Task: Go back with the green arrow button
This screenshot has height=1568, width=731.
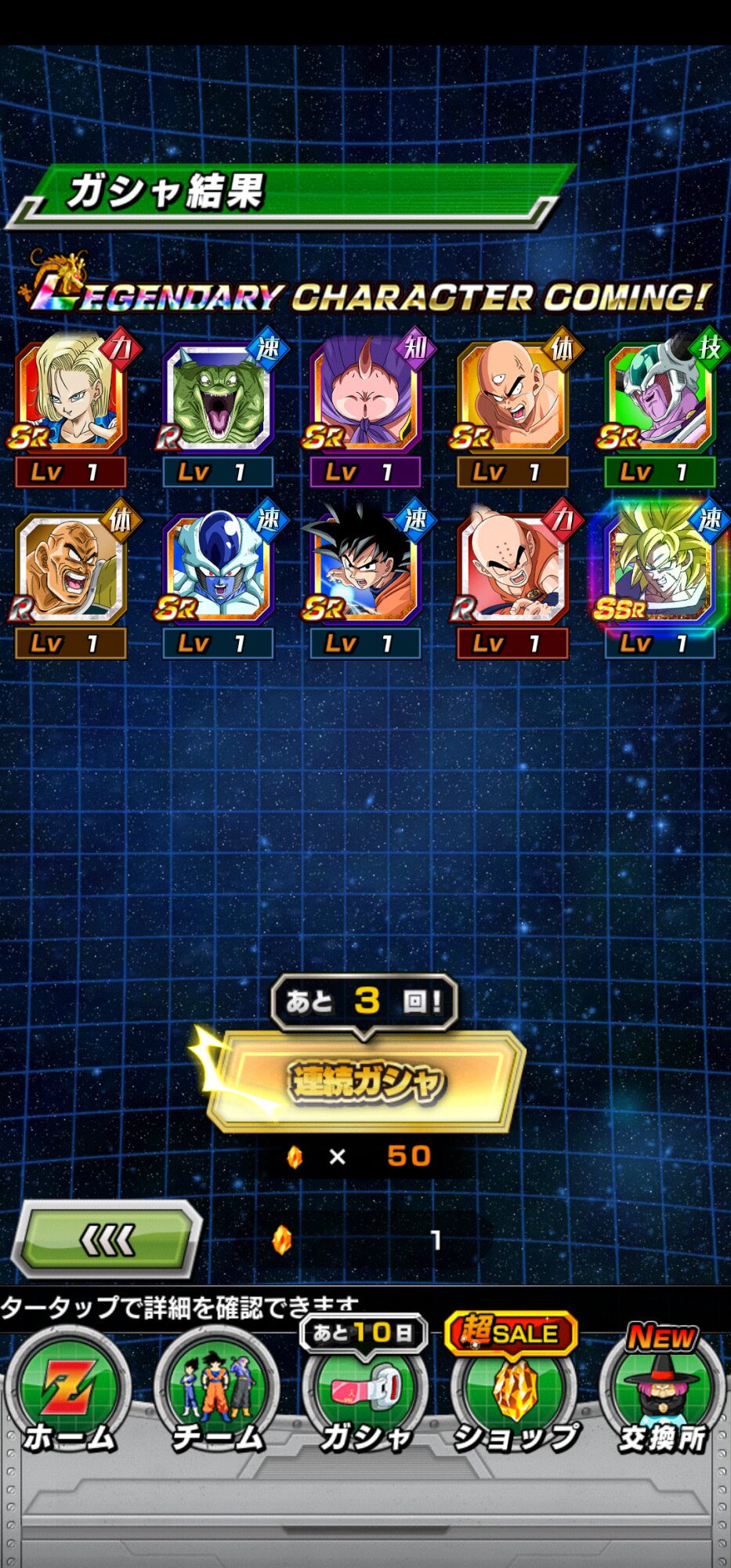Action: pos(109,1240)
